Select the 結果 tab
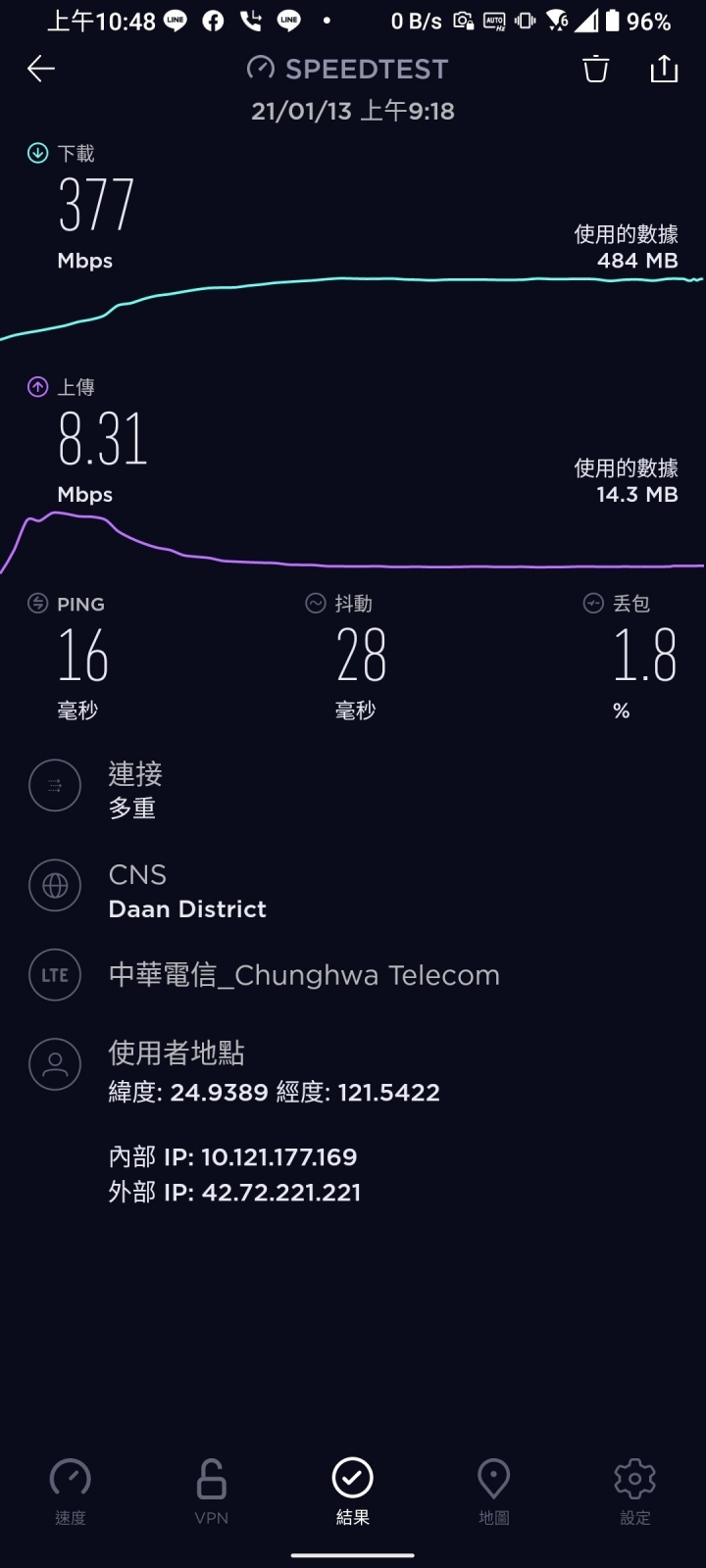706x1568 pixels. pyautogui.click(x=353, y=1492)
